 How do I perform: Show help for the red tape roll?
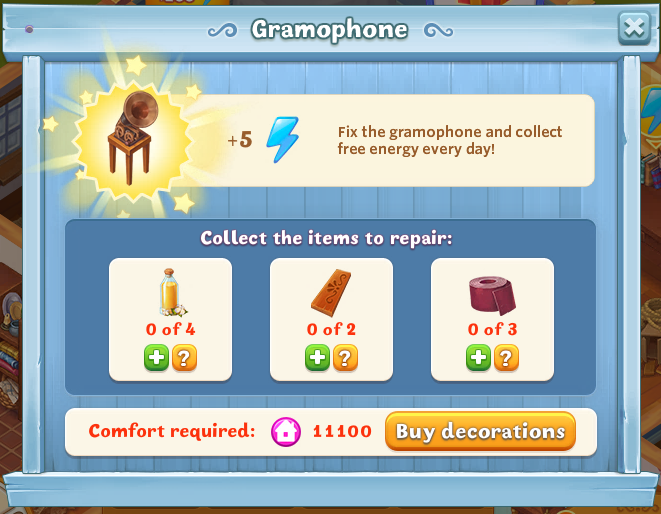pos(506,357)
